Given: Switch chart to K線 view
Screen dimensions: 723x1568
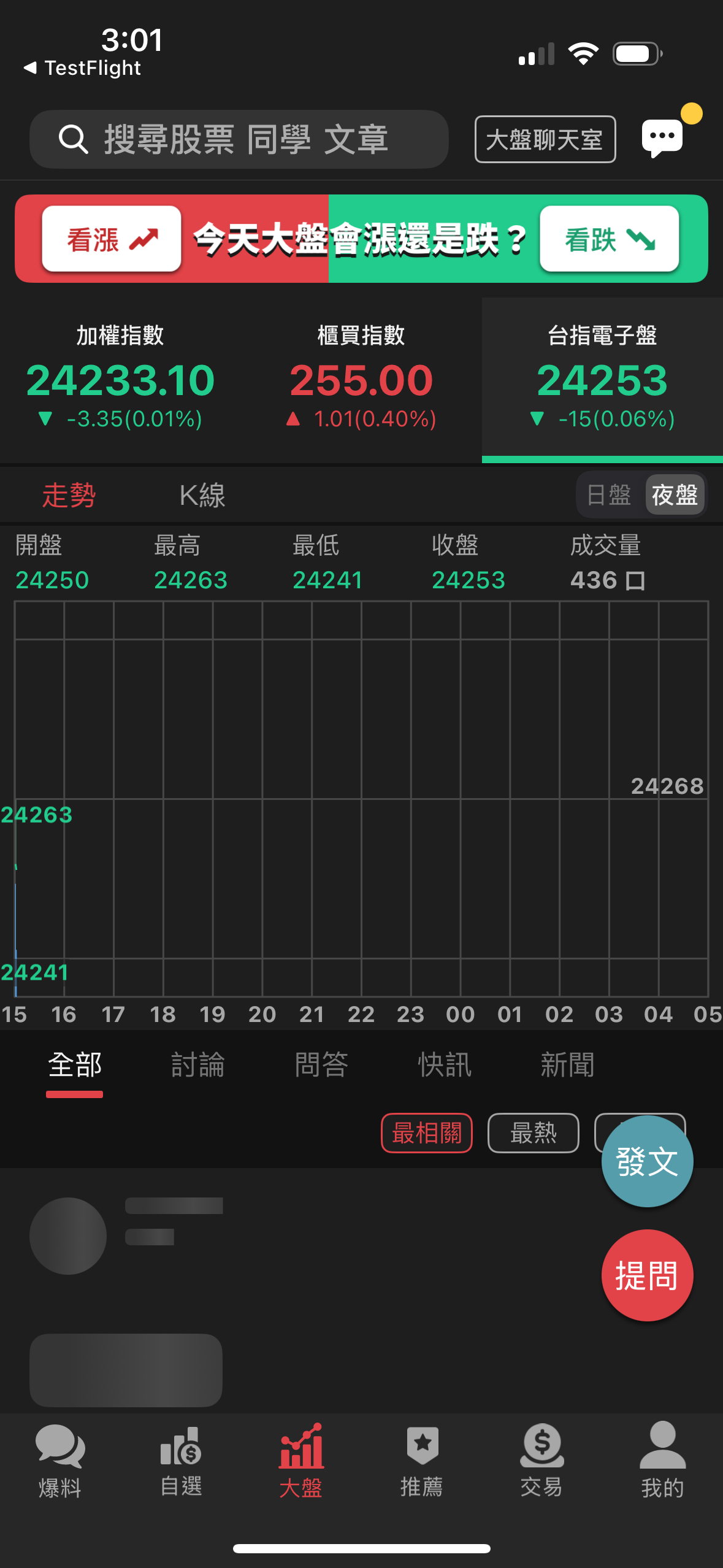Looking at the screenshot, I should (x=202, y=495).
